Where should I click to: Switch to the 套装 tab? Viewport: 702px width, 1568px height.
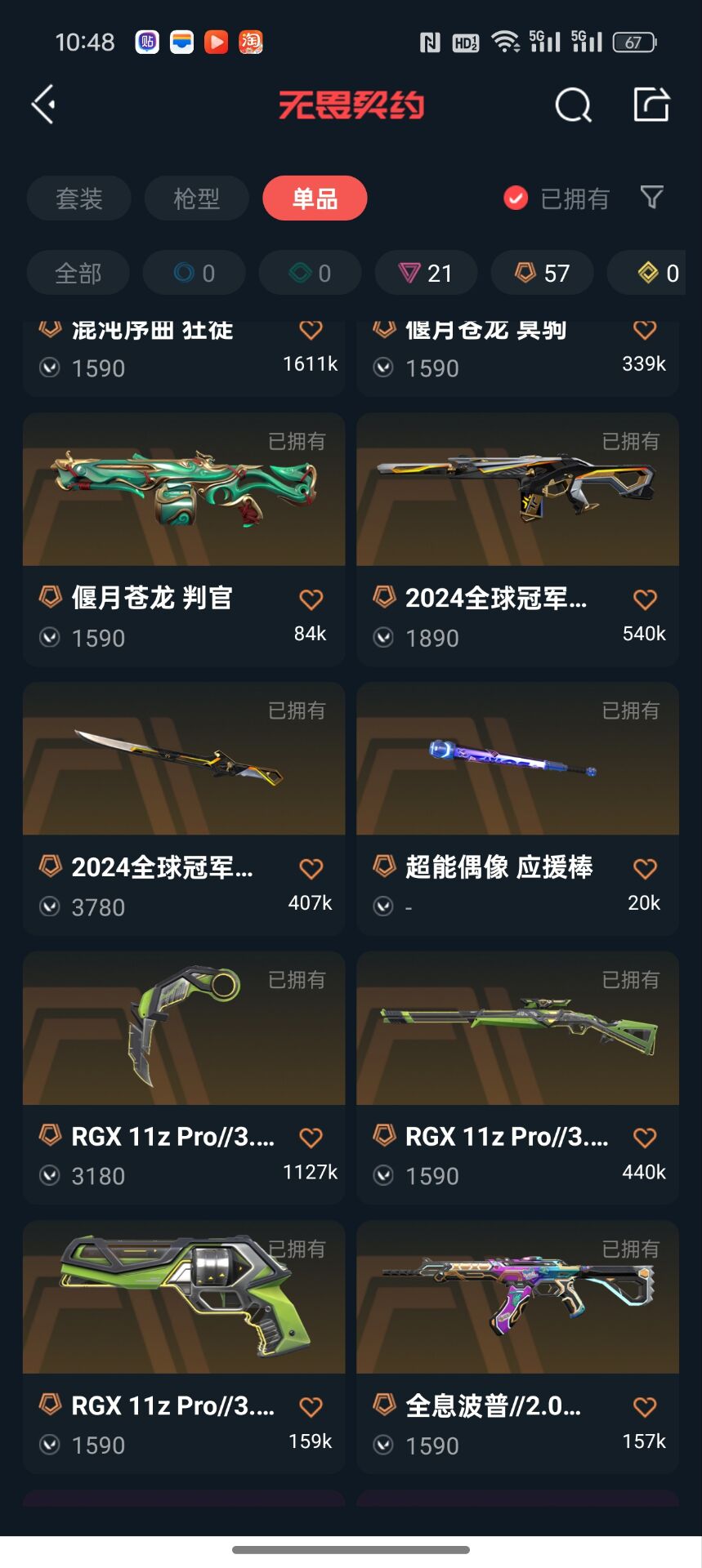(x=79, y=198)
